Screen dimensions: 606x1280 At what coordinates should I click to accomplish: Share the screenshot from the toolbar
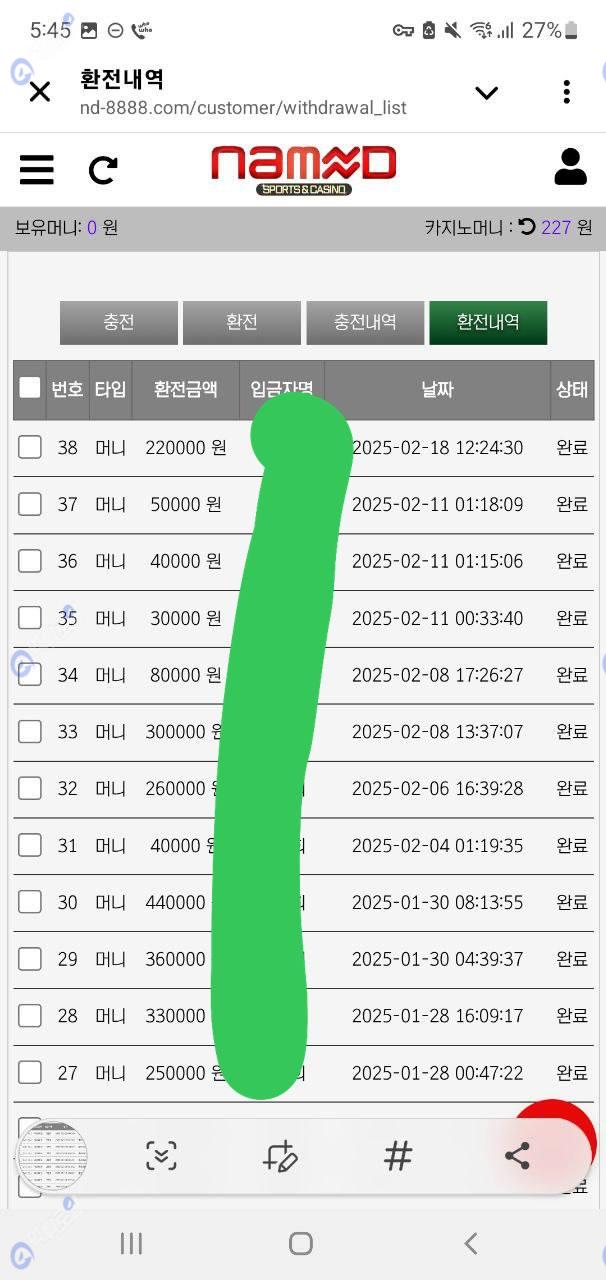coord(517,1157)
